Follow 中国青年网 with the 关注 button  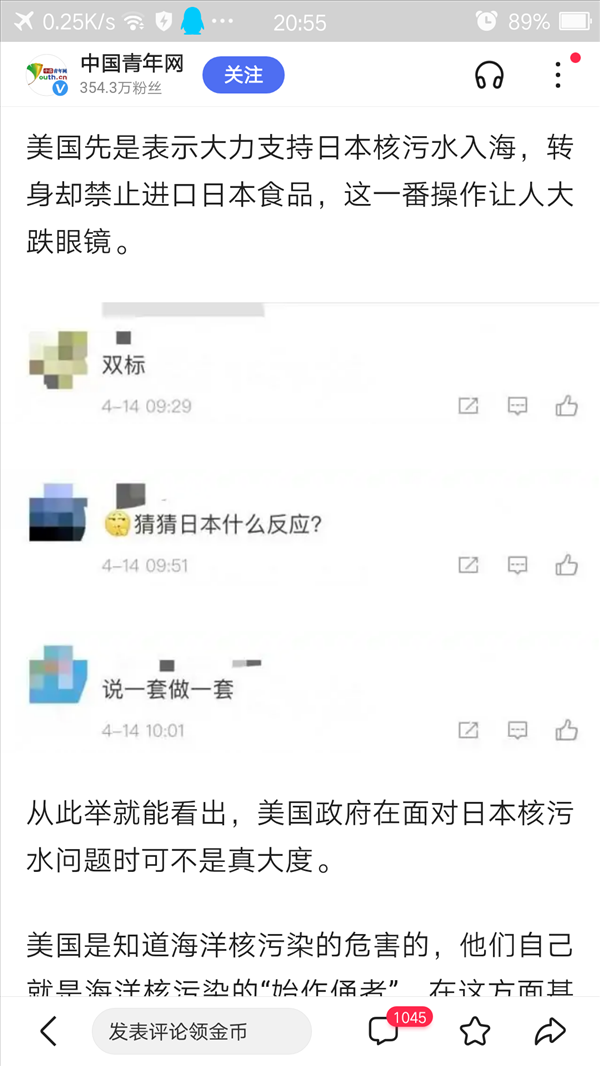pyautogui.click(x=243, y=75)
